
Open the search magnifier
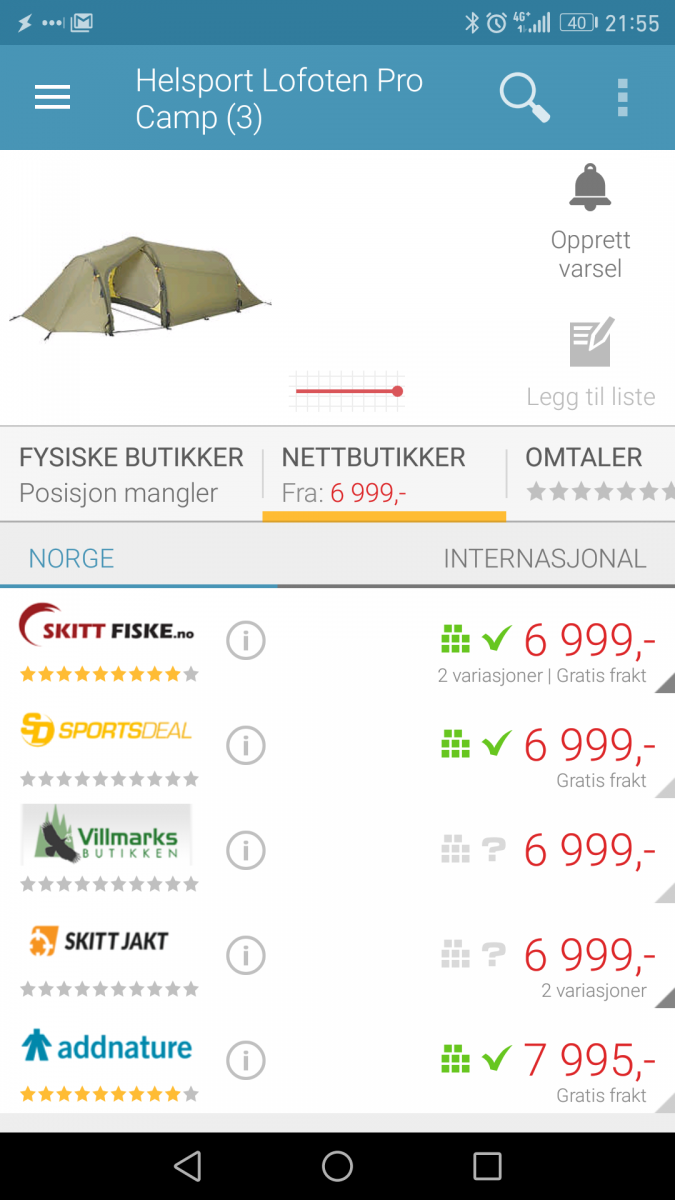click(x=524, y=98)
